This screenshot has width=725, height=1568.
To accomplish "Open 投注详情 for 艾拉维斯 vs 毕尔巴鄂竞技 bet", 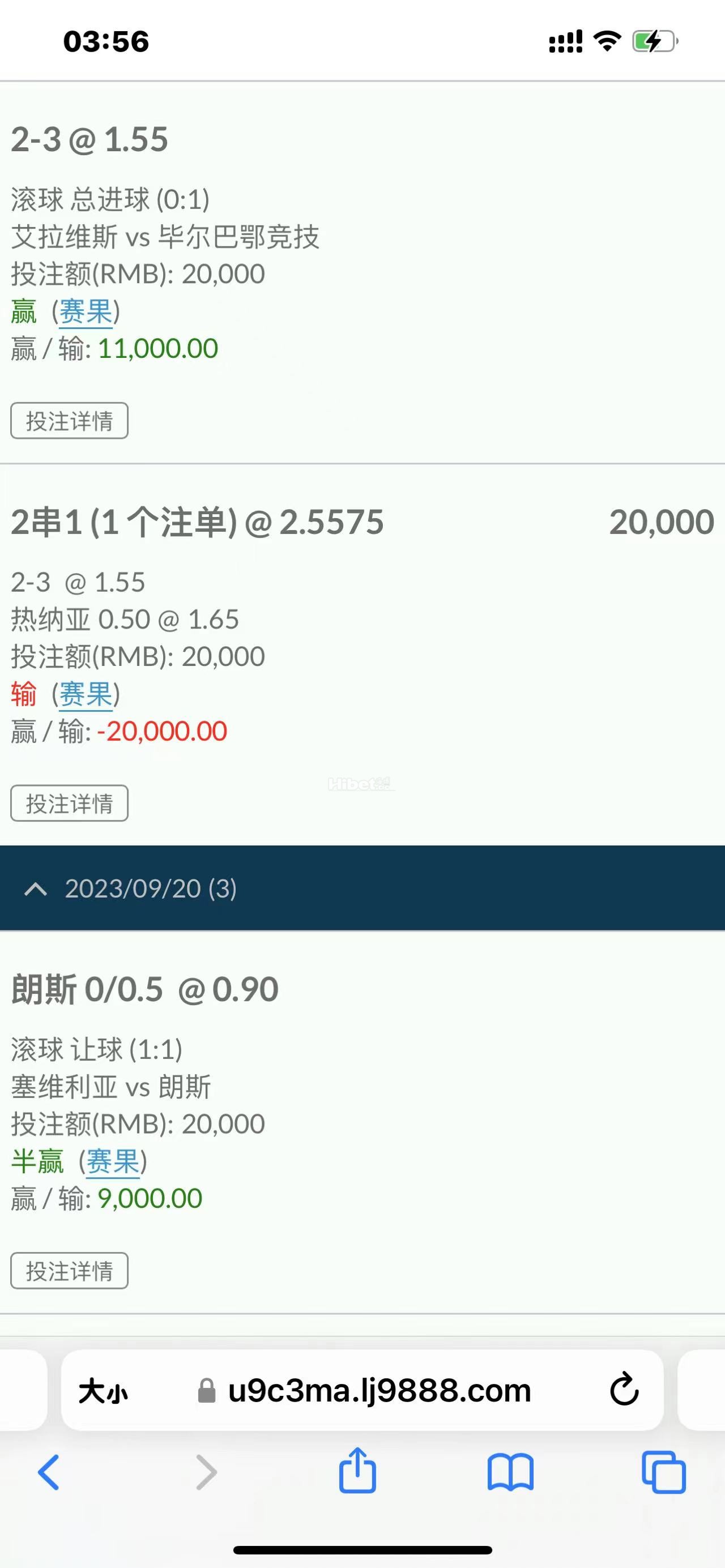I will [x=70, y=421].
